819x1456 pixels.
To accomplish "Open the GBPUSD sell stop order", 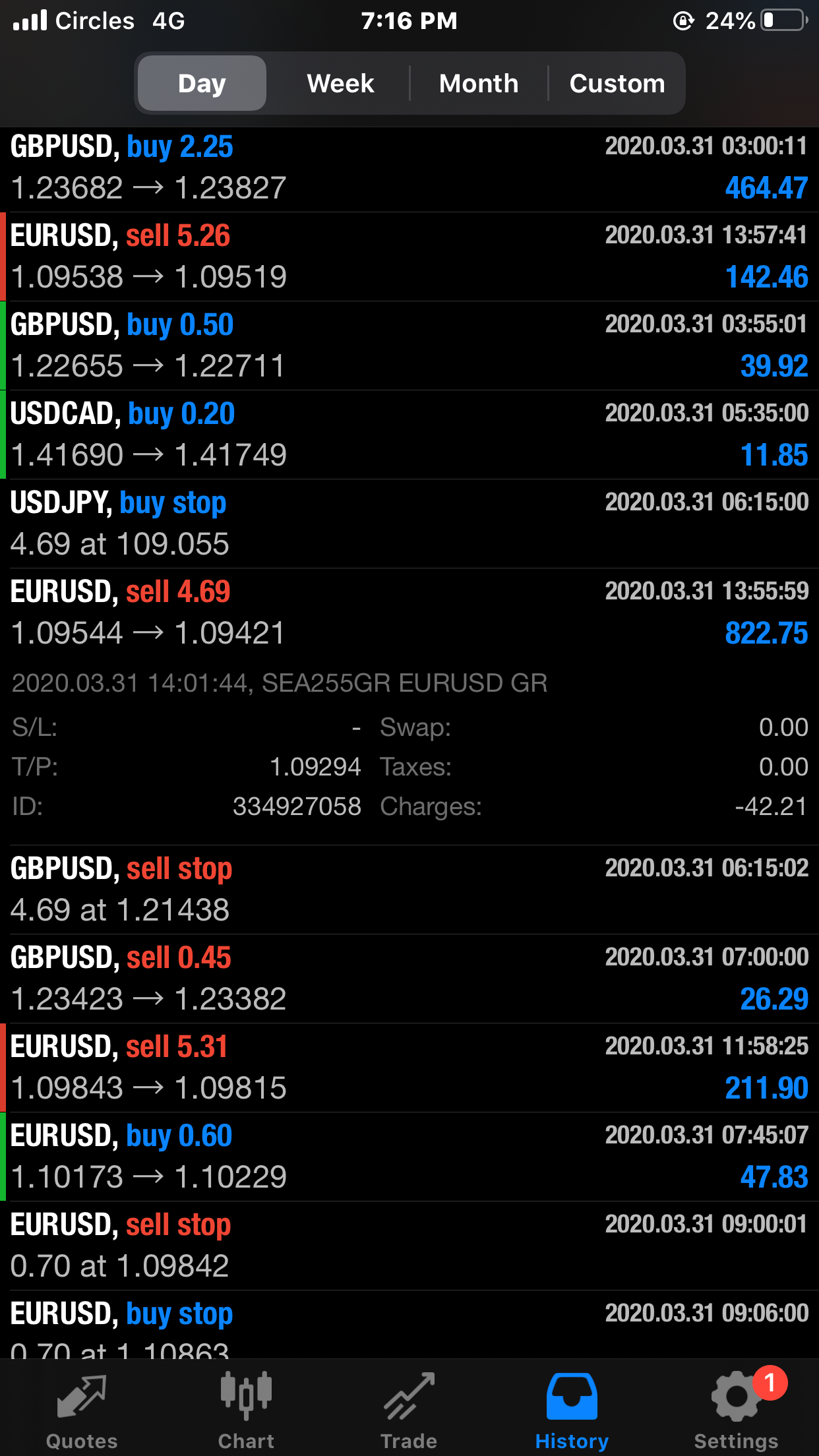I will [x=409, y=890].
